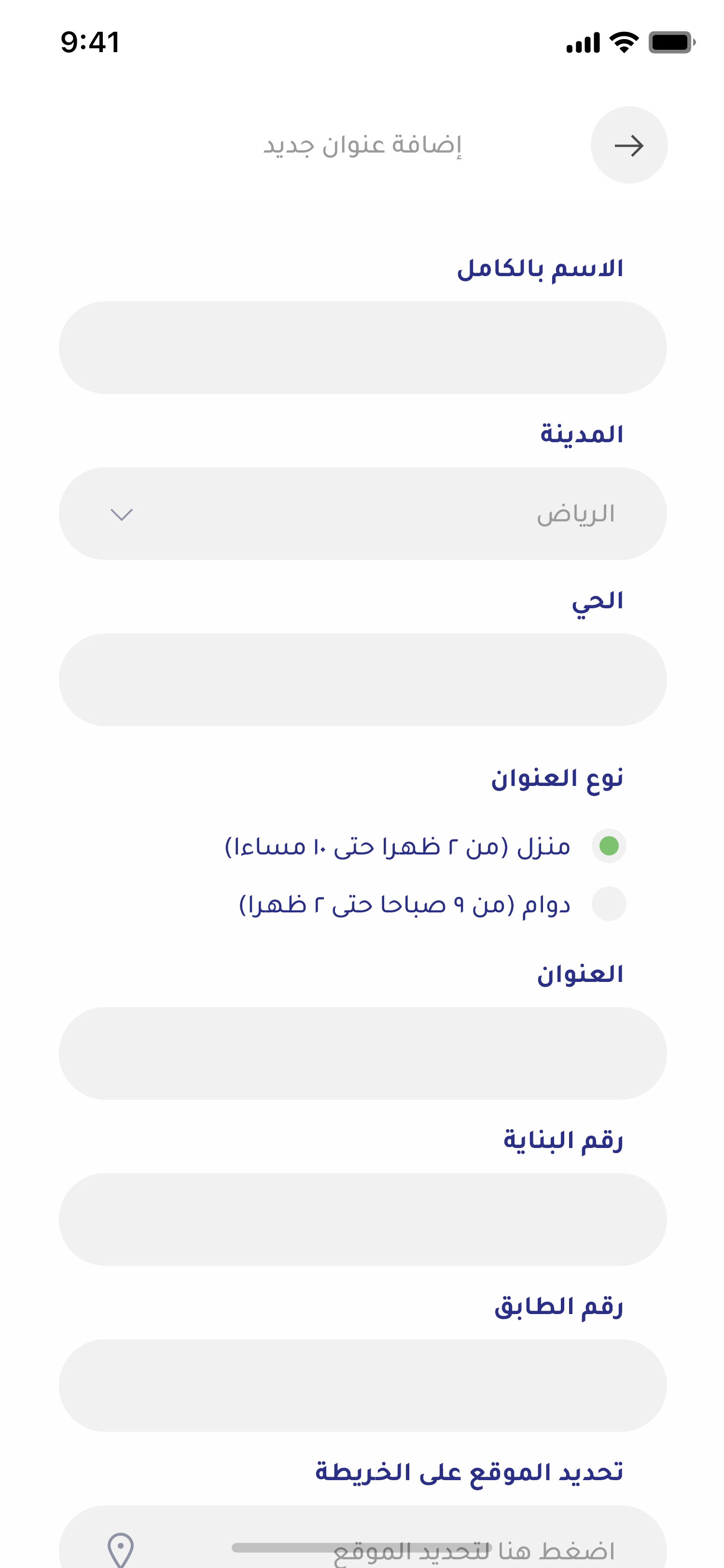Tap the back arrow button
Screen dimensions: 724x1568
[x=628, y=145]
